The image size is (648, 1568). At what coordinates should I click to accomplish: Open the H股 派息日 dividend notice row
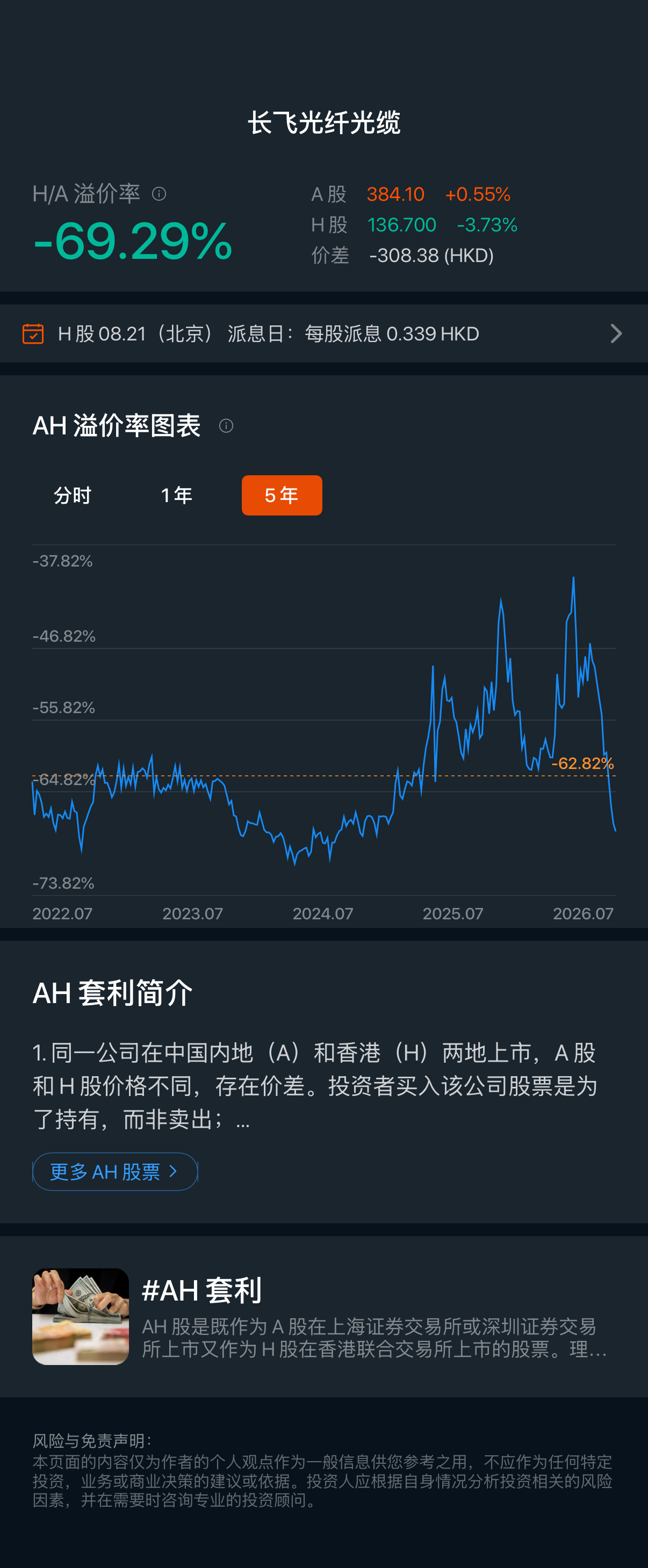pos(324,333)
